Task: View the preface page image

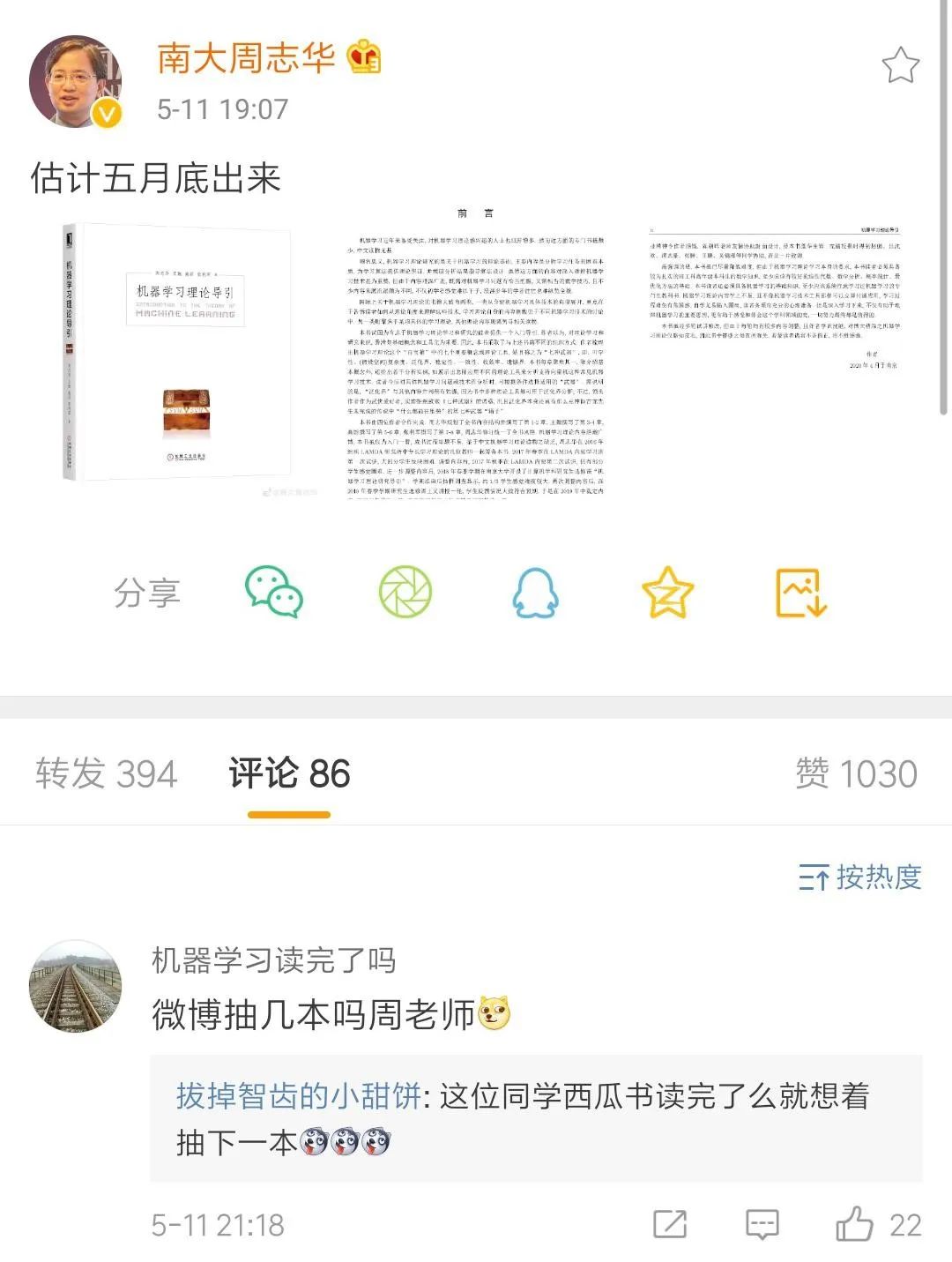Action: (x=476, y=353)
